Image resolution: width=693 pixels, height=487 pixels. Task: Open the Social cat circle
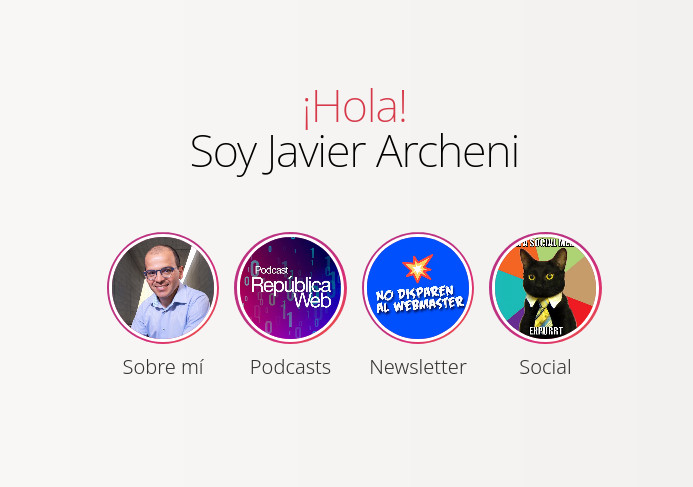point(545,288)
